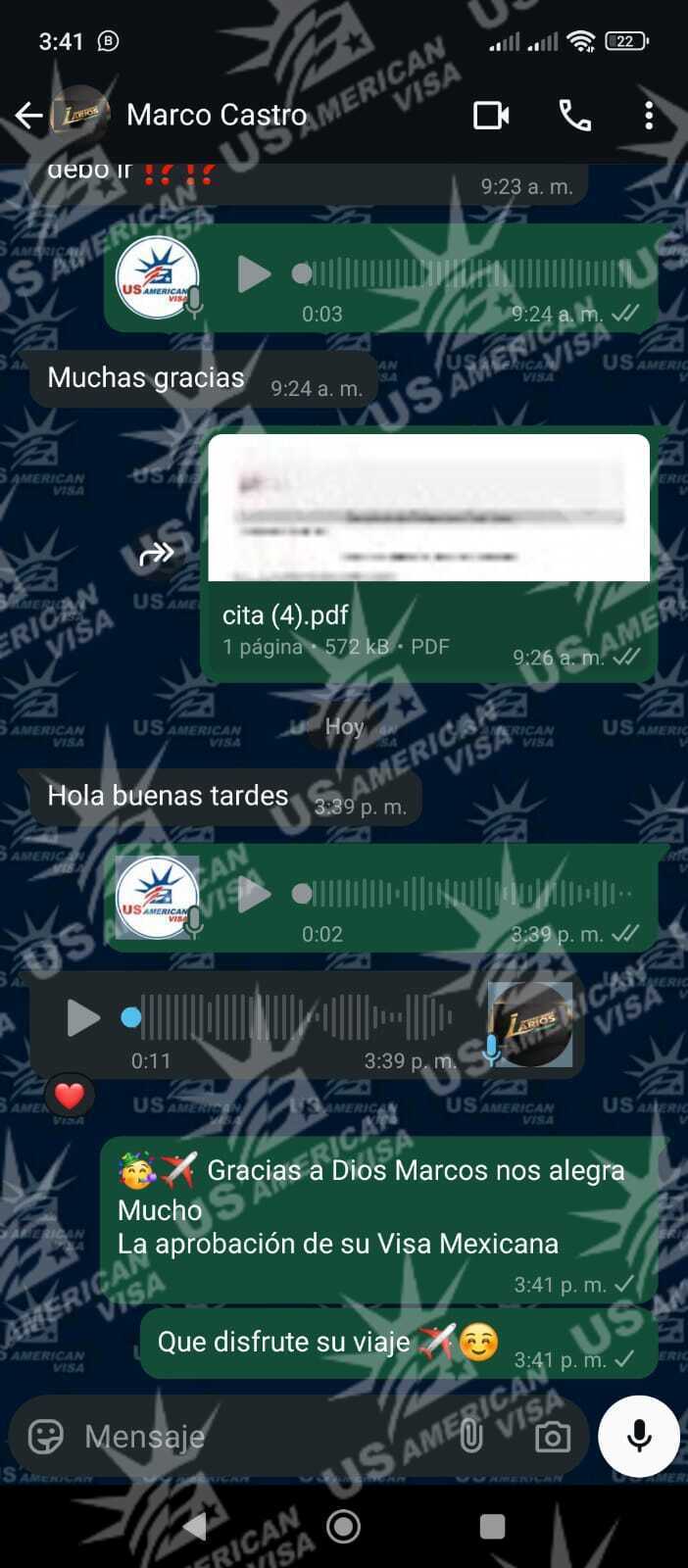View the heart reaction on the voice message
Viewport: 688px width, 1568px height.
point(69,1096)
